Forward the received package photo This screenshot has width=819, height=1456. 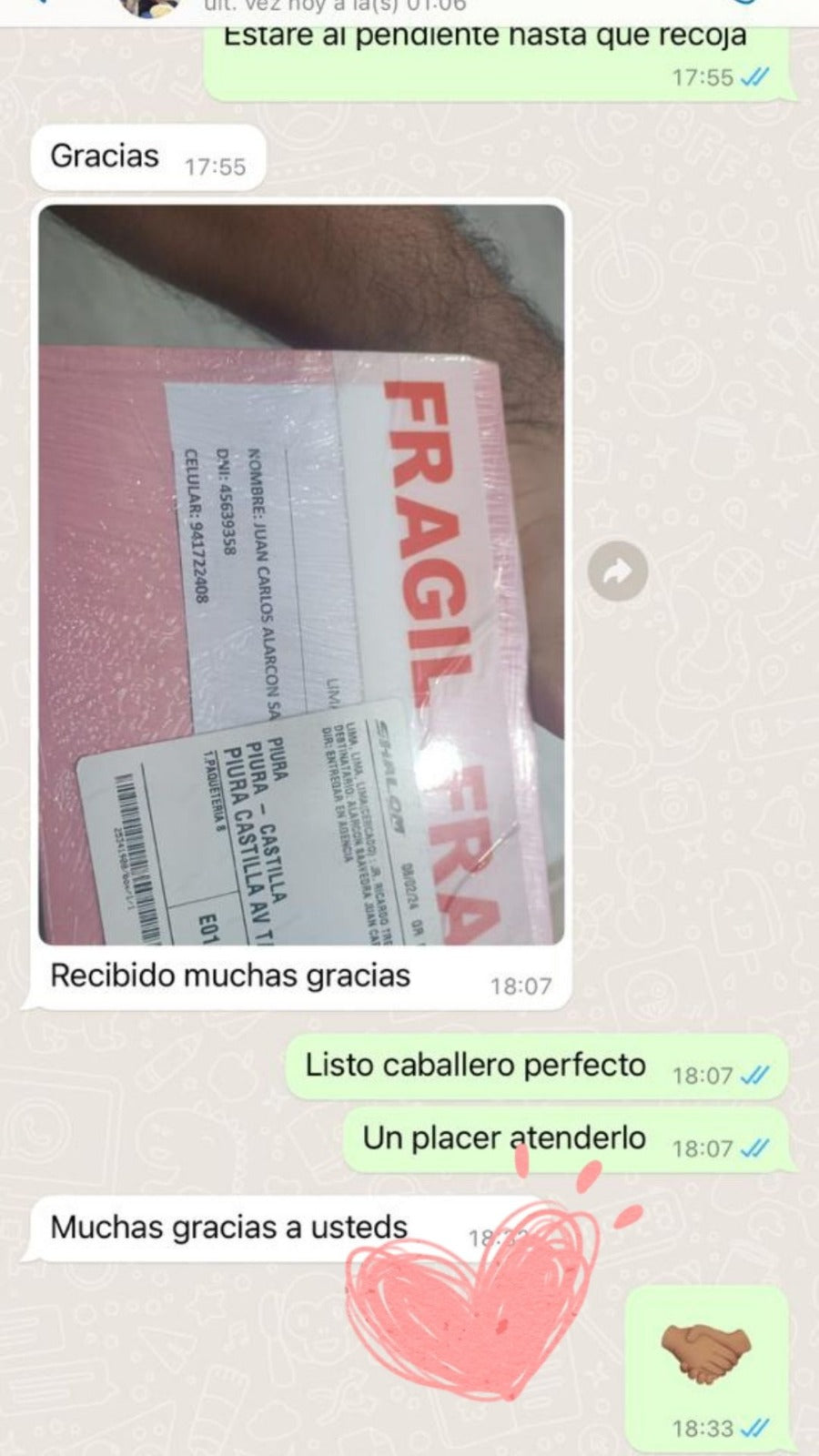click(x=618, y=571)
